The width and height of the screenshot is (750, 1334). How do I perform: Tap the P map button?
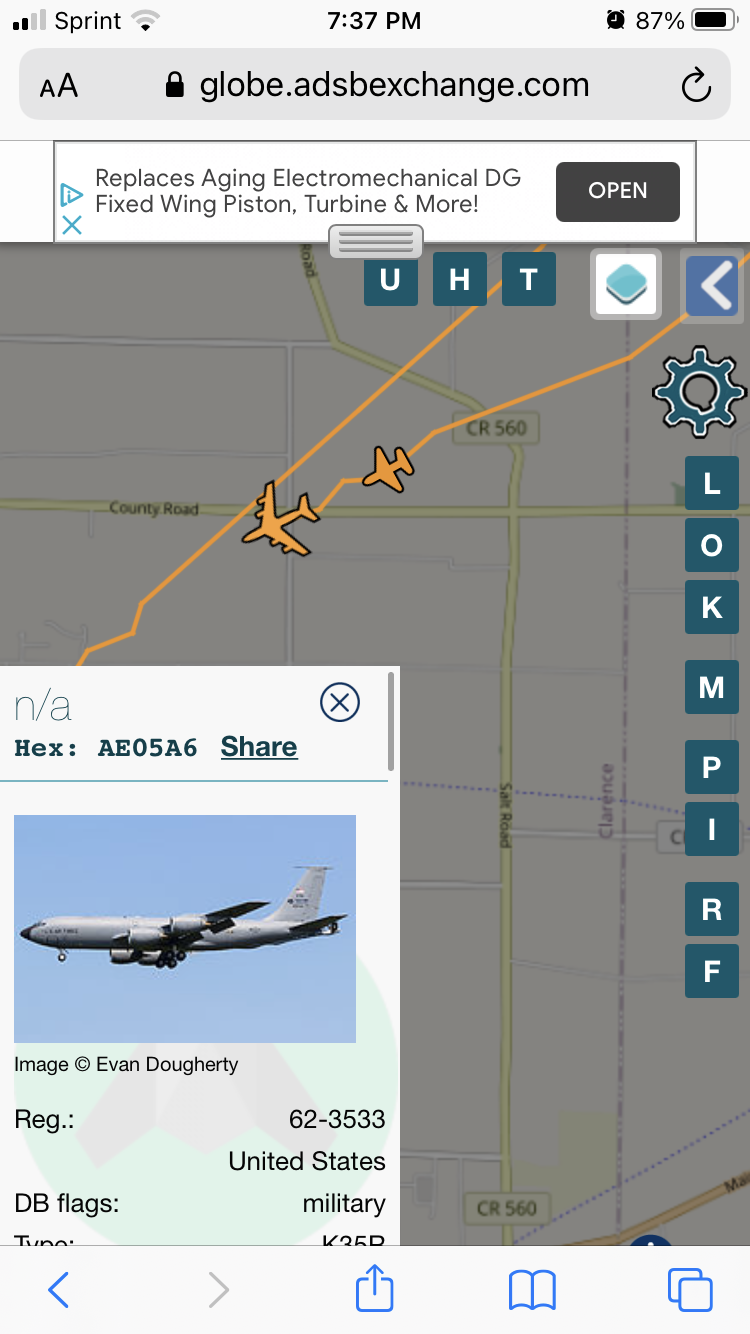click(711, 767)
